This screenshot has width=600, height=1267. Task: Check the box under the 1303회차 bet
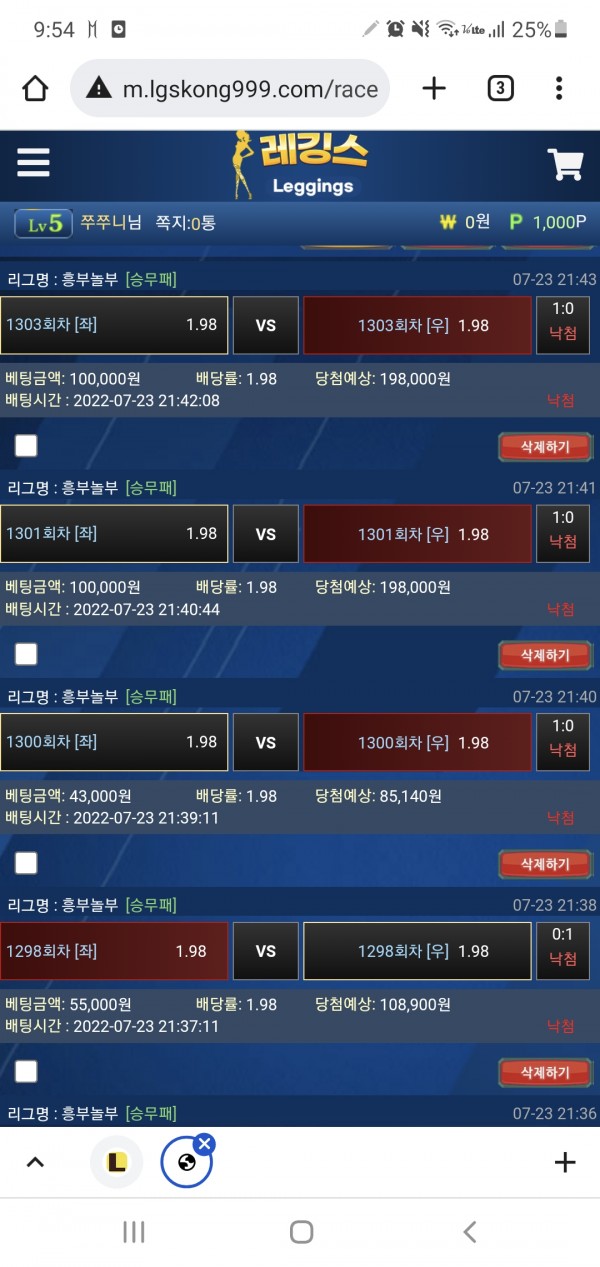(x=26, y=446)
